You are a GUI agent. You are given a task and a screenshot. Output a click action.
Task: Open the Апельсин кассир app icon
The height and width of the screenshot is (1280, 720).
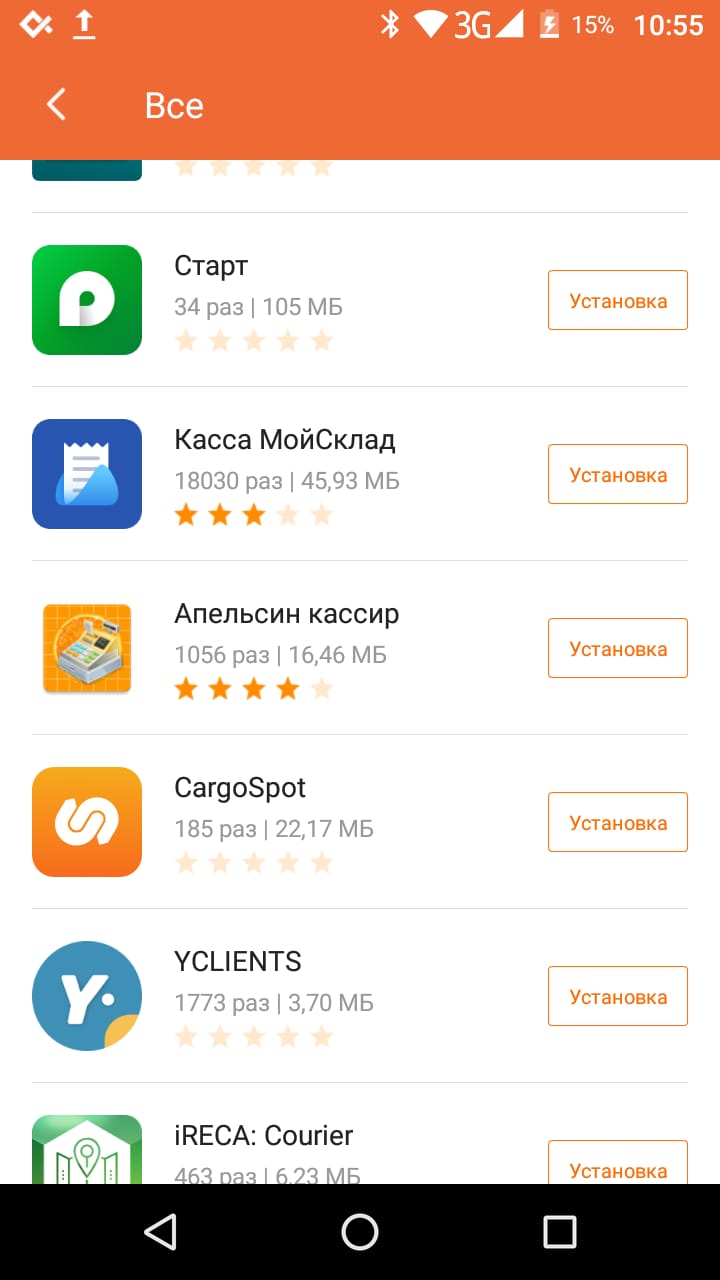tap(86, 648)
